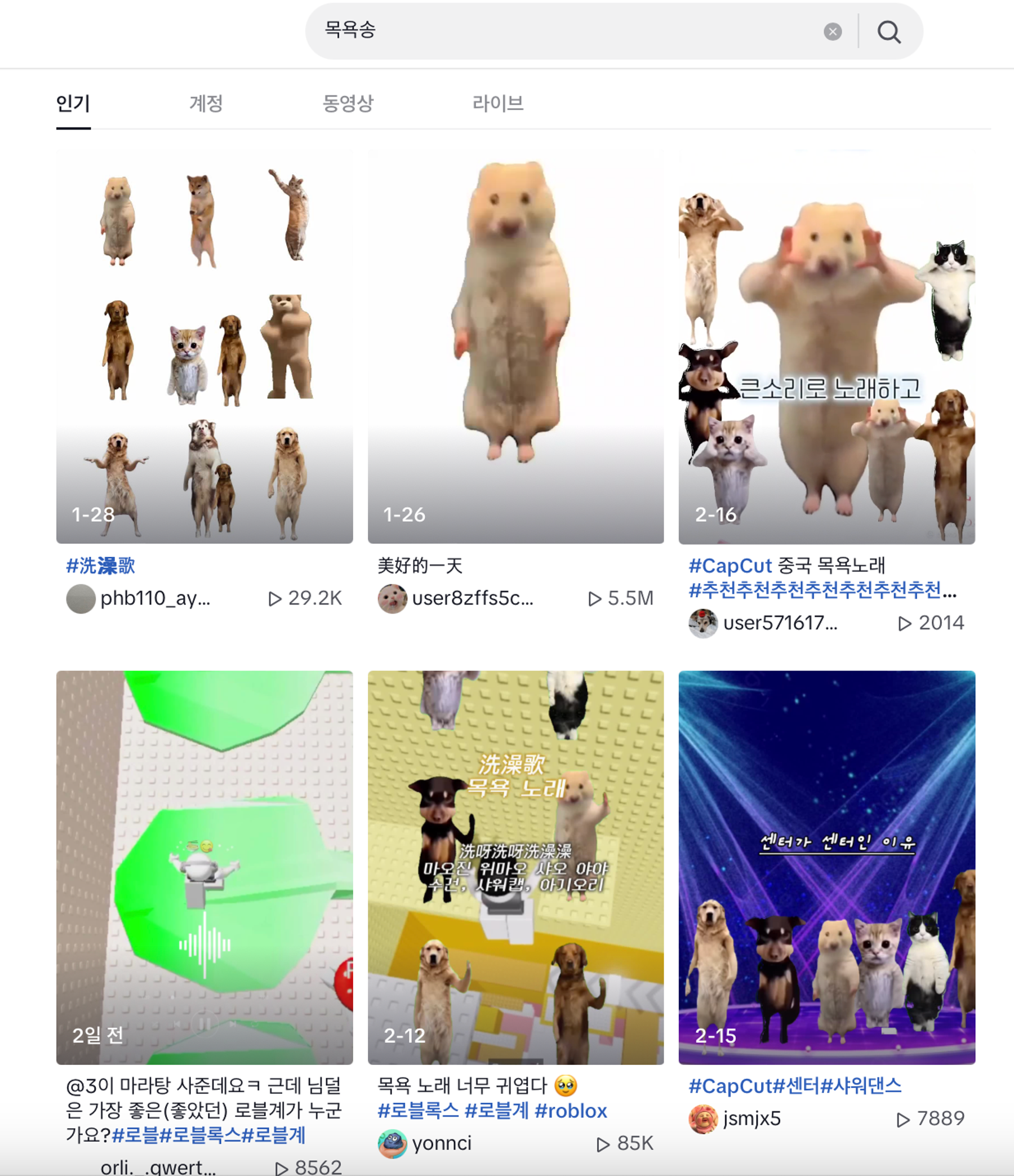1014x1176 pixels.
Task: Switch to the 동영상 tab
Action: (x=347, y=103)
